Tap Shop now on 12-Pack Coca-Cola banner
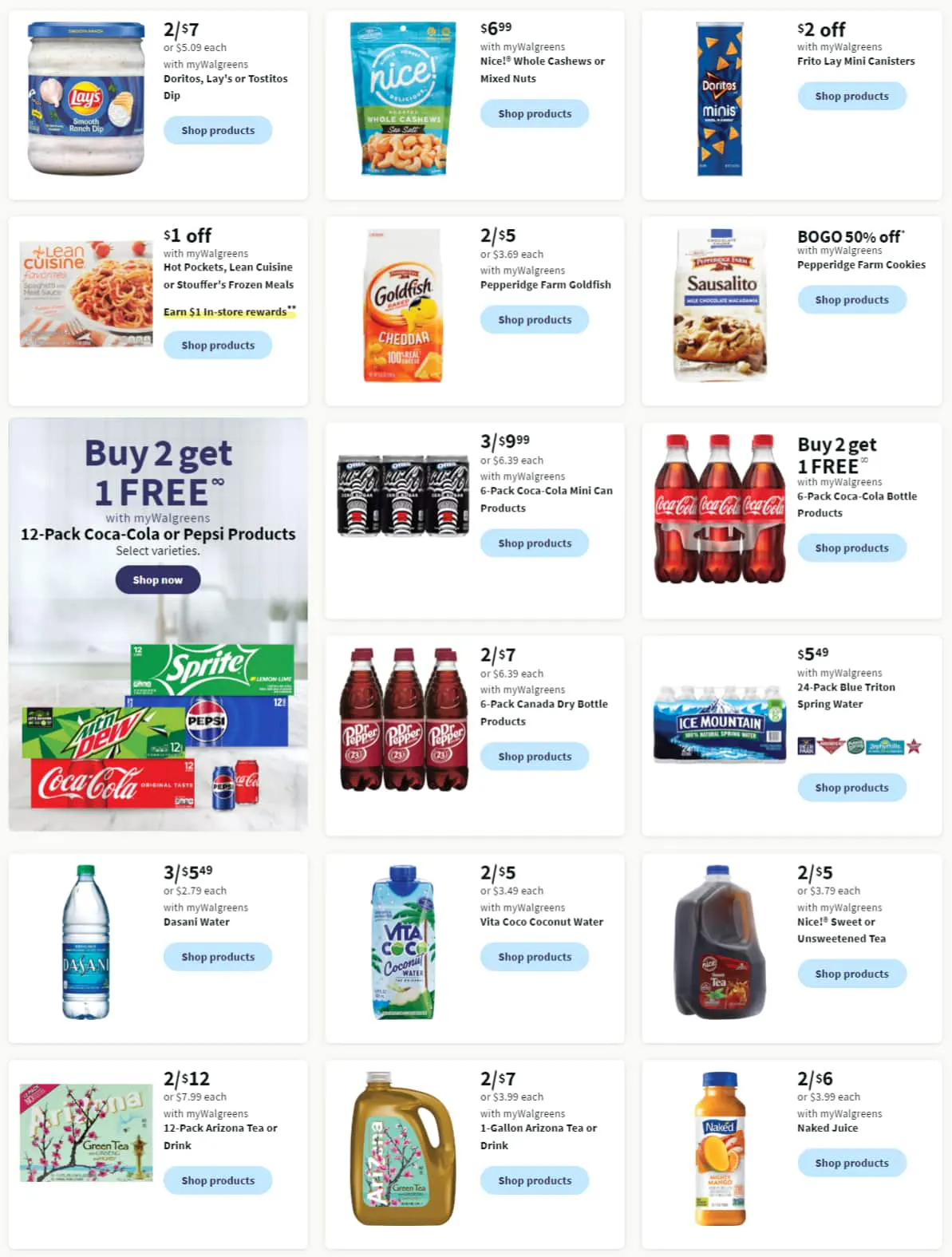952x1257 pixels. pos(157,579)
